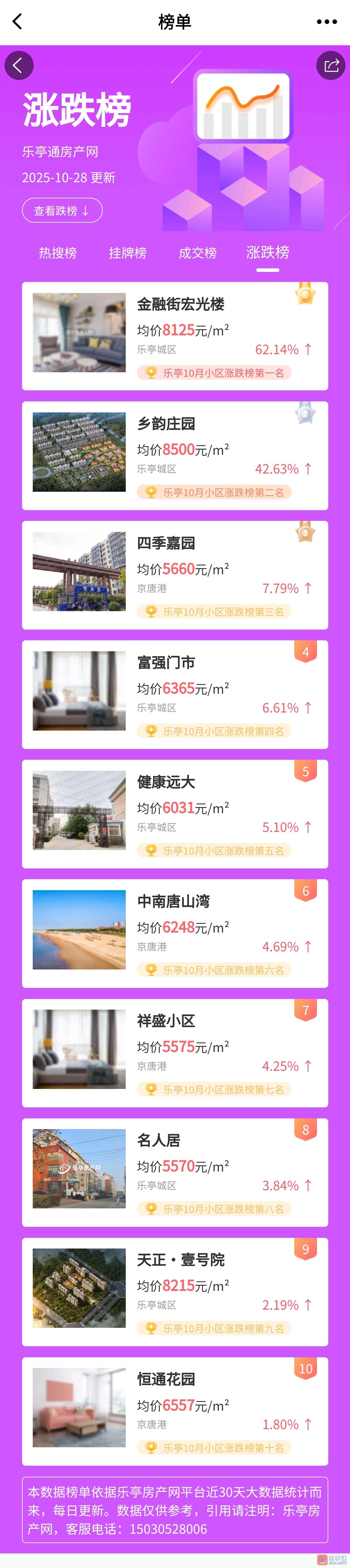Screen dimensions: 350x1568
Task: Switch to the 成交榜 tab
Action: [198, 252]
